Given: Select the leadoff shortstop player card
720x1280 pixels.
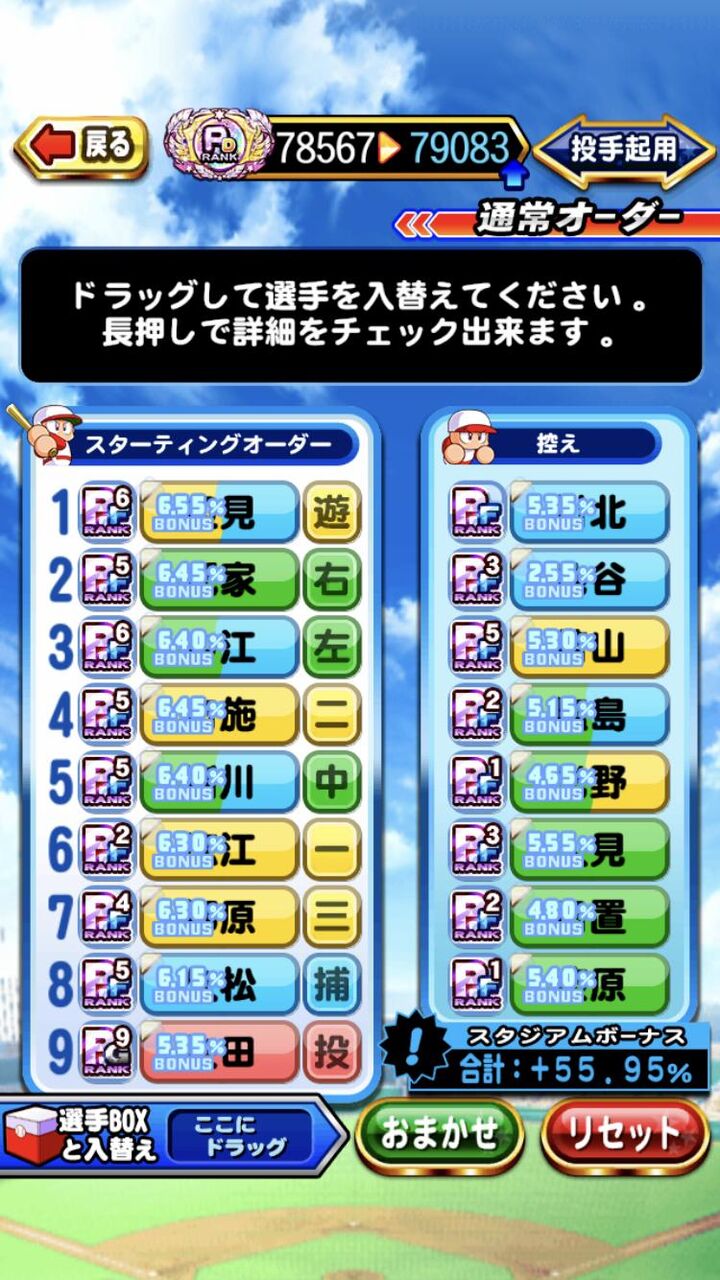Looking at the screenshot, I should tap(220, 512).
